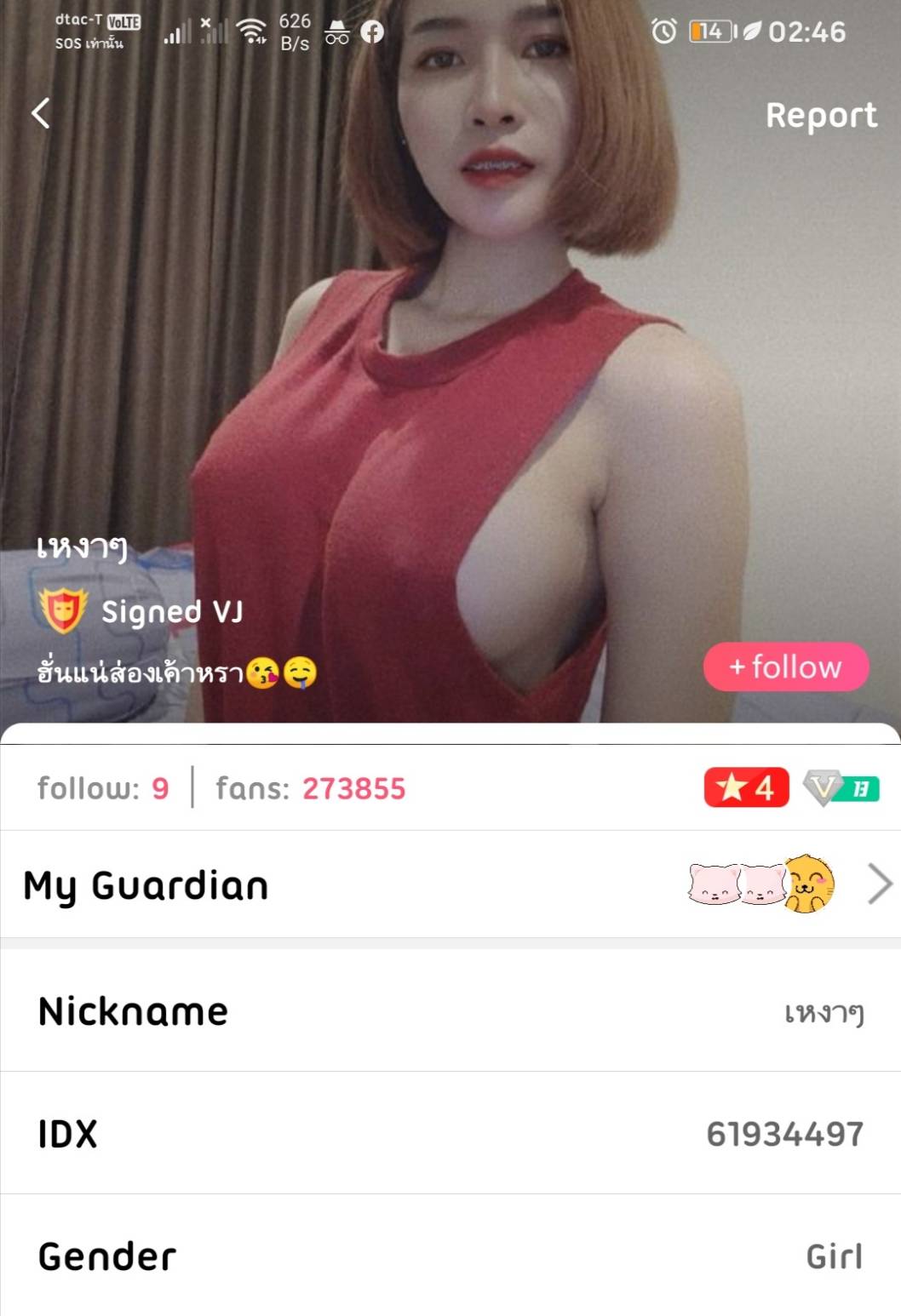Go back using the top-left arrow
Screen dimensions: 901x1316
pos(41,112)
